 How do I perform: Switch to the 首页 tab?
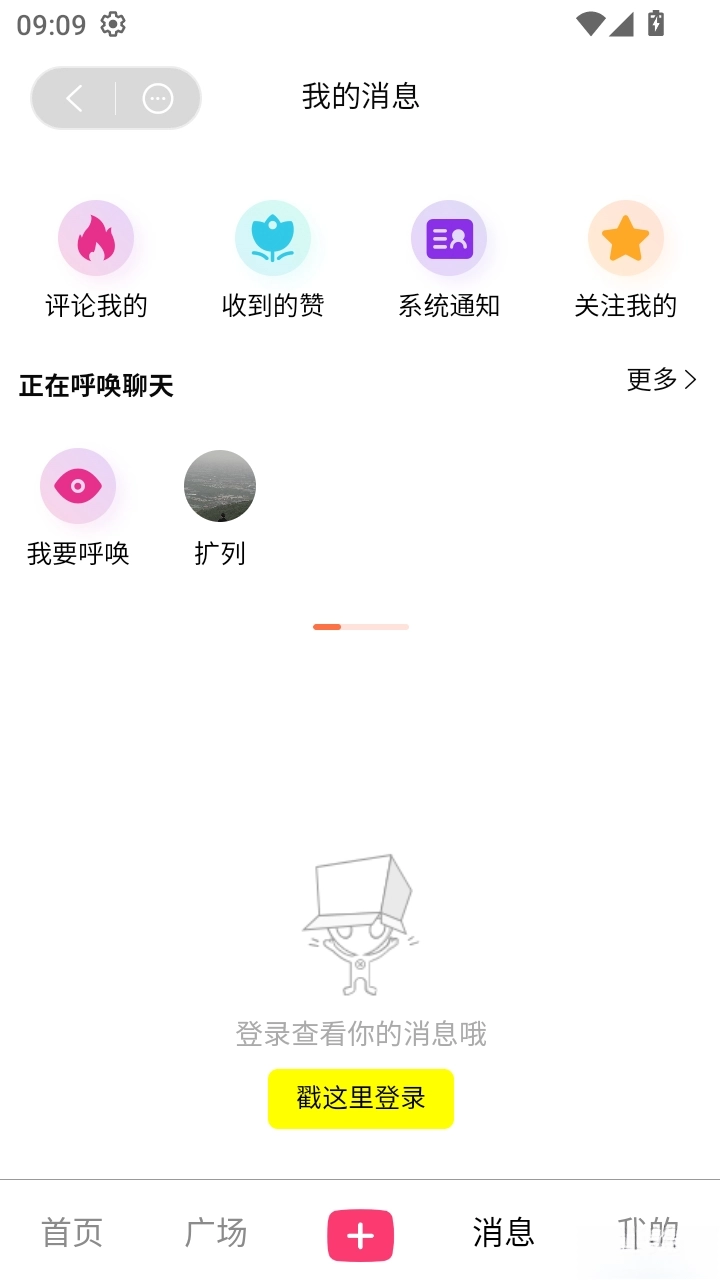(70, 1235)
